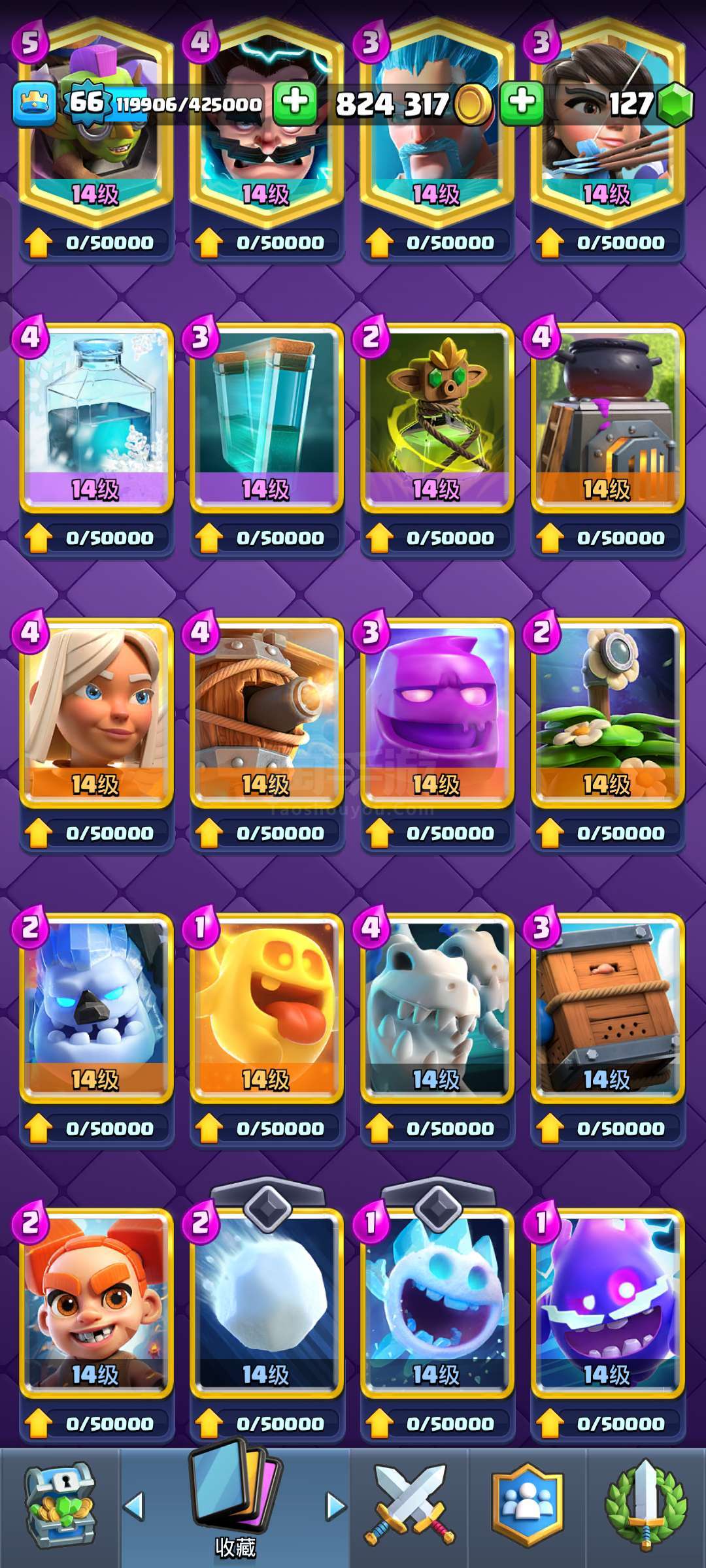Select the Ice Golem card
This screenshot has height=1568, width=706.
click(x=96, y=1009)
